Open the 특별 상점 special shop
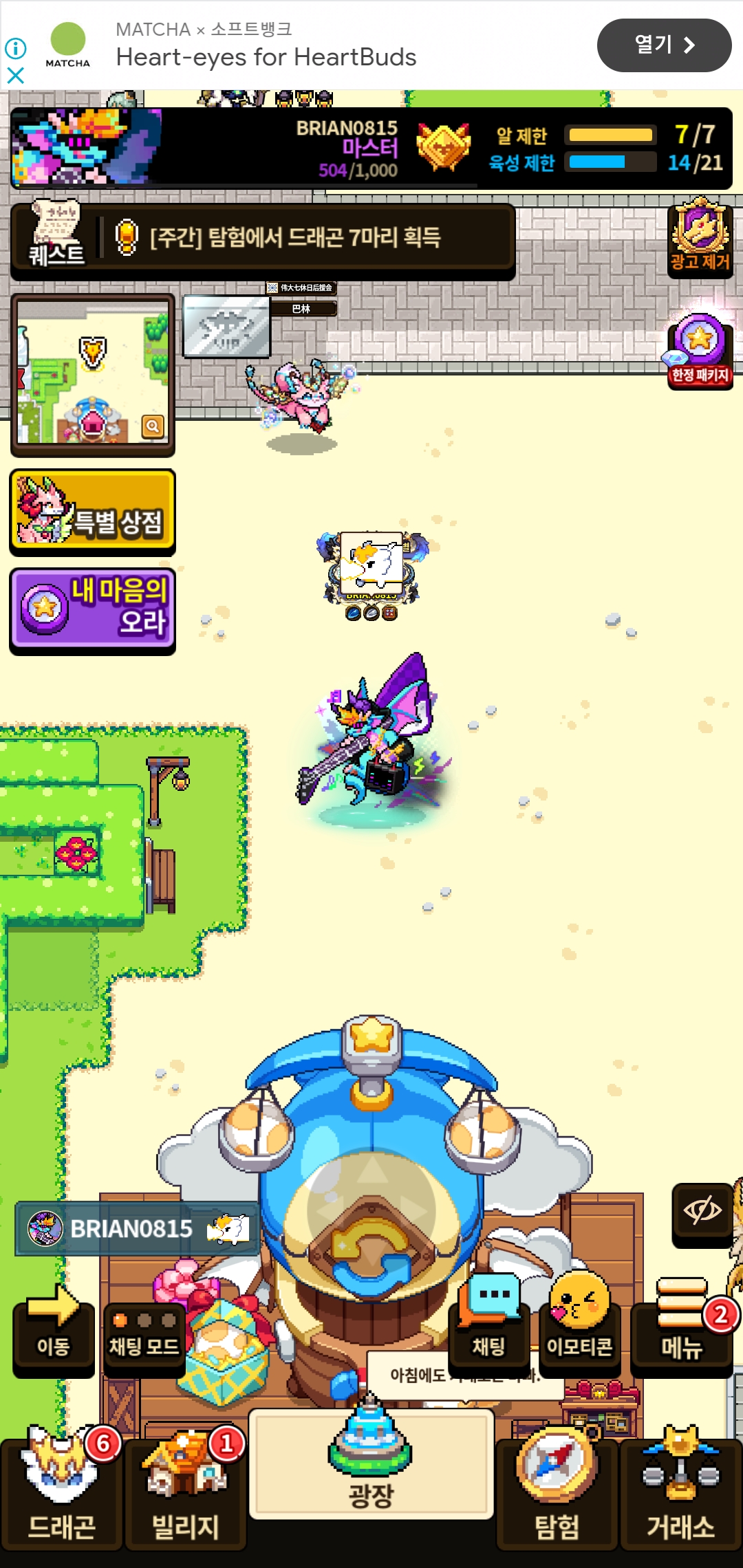Viewport: 743px width, 1568px height. tap(93, 512)
